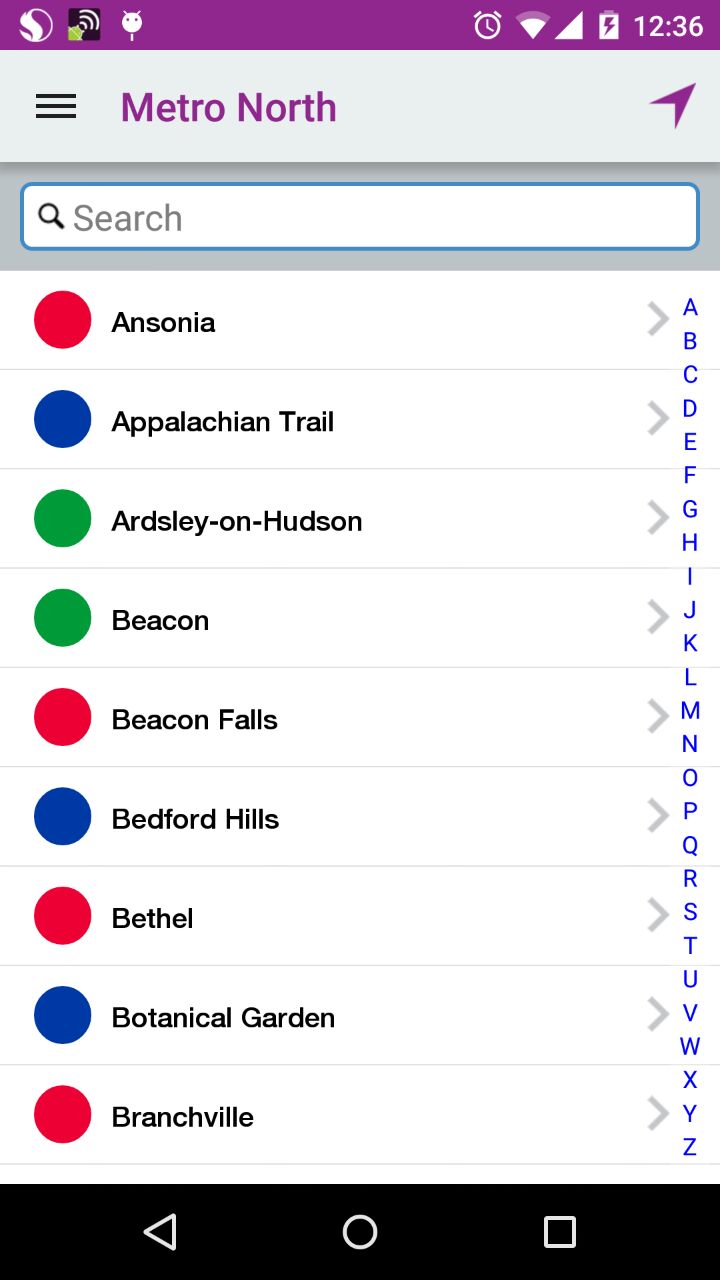Open the Bethel station
Viewport: 720px width, 1280px height.
[330, 917]
